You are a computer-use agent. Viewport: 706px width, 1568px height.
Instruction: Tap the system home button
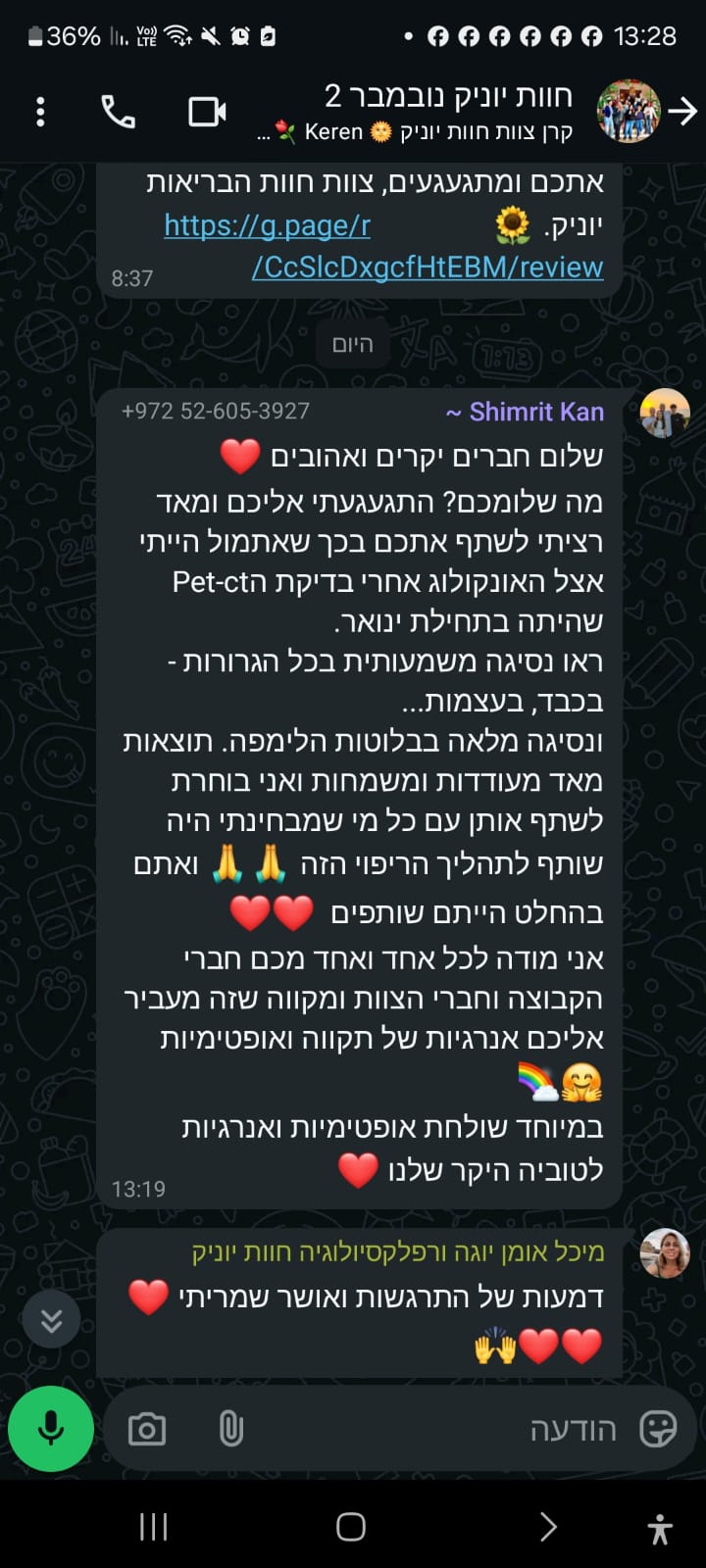[350, 1526]
